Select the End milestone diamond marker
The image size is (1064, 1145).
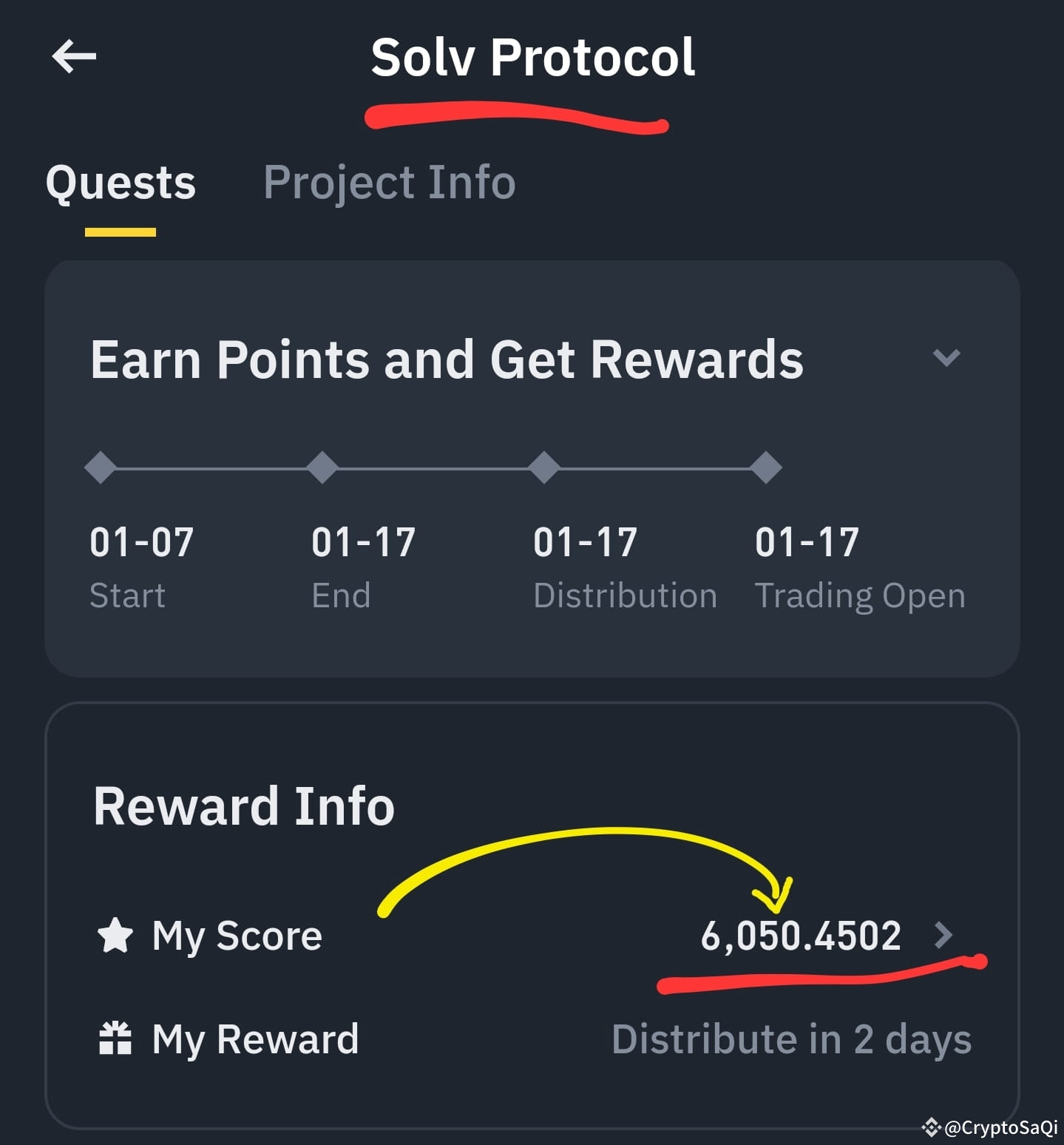click(x=324, y=465)
